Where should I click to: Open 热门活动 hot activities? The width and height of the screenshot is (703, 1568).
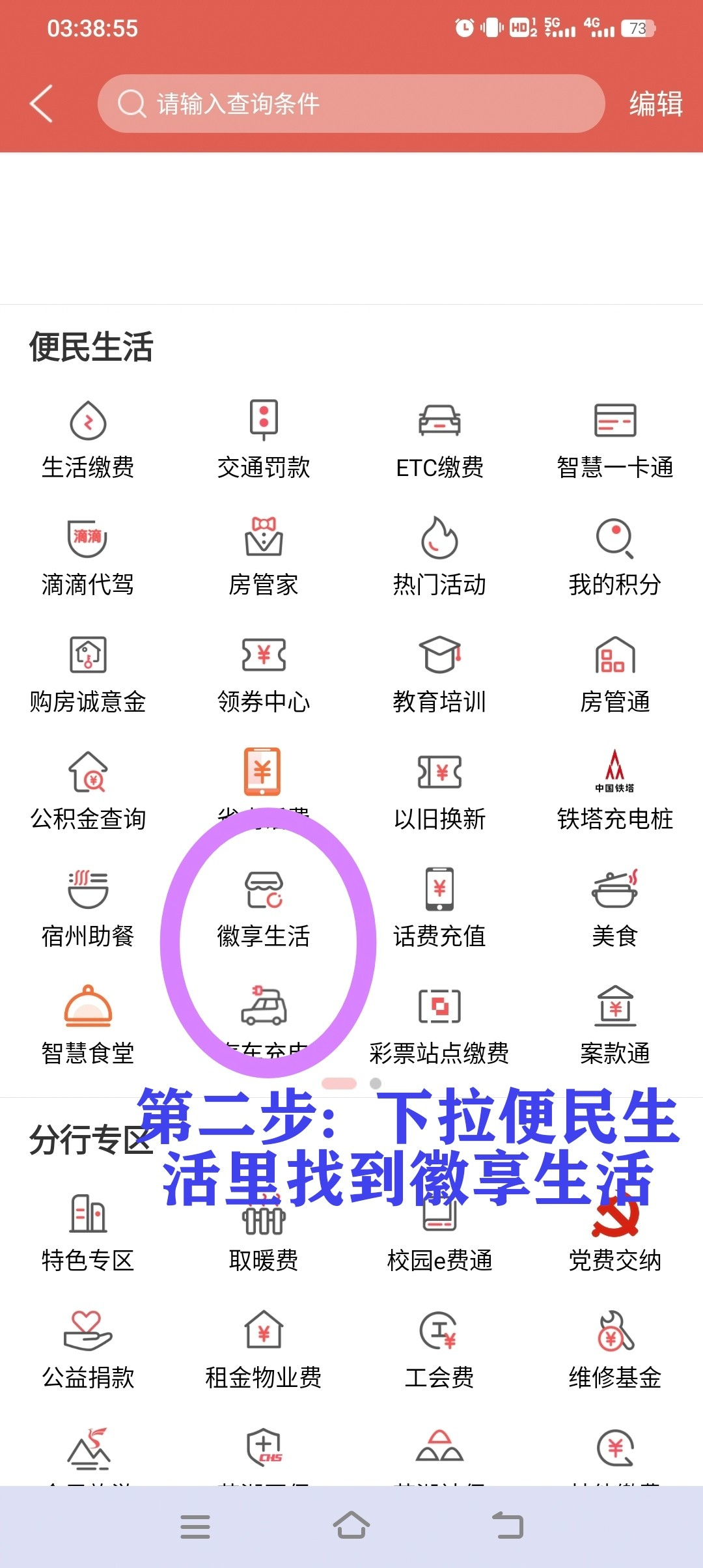(439, 557)
